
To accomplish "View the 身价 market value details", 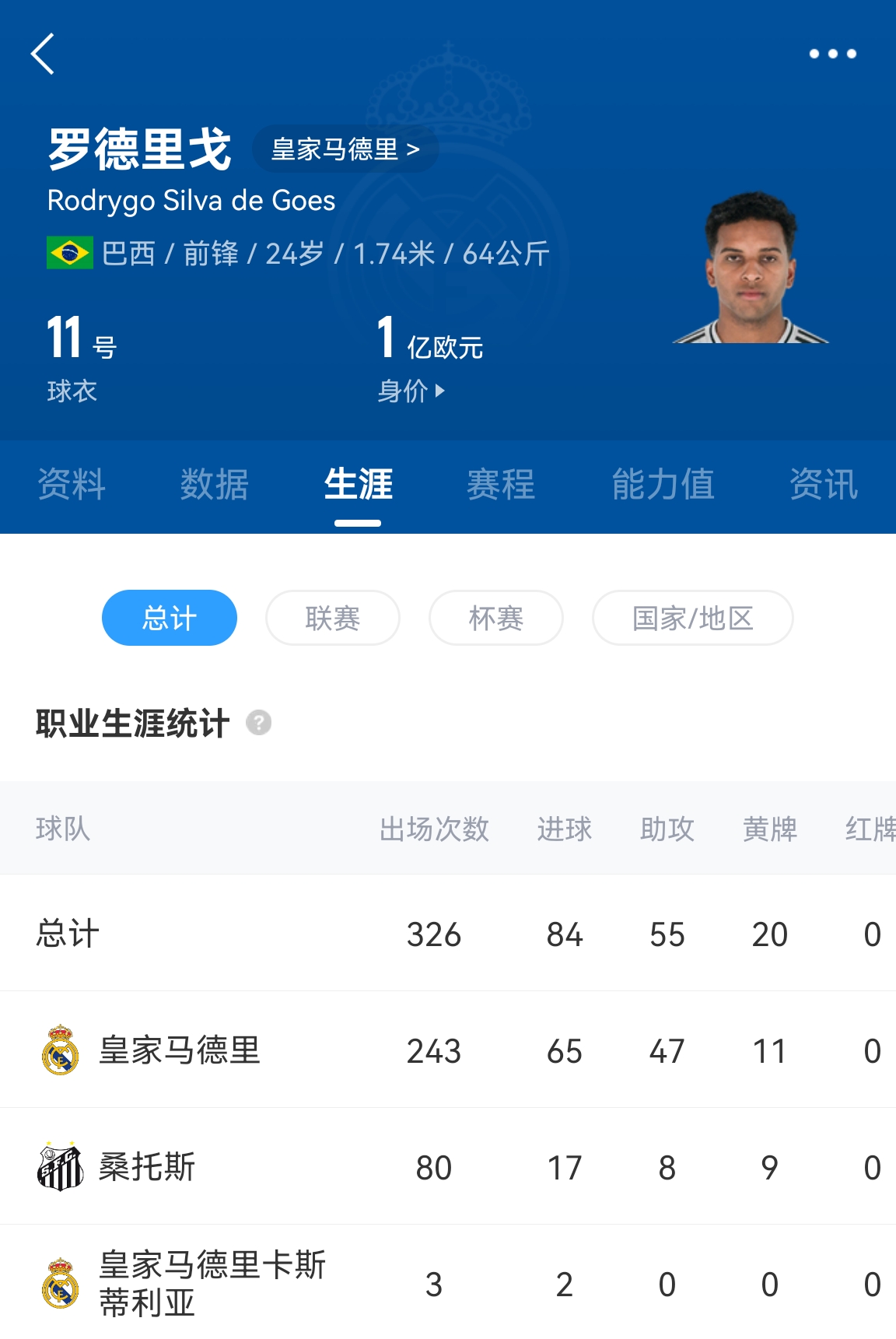I will [411, 391].
